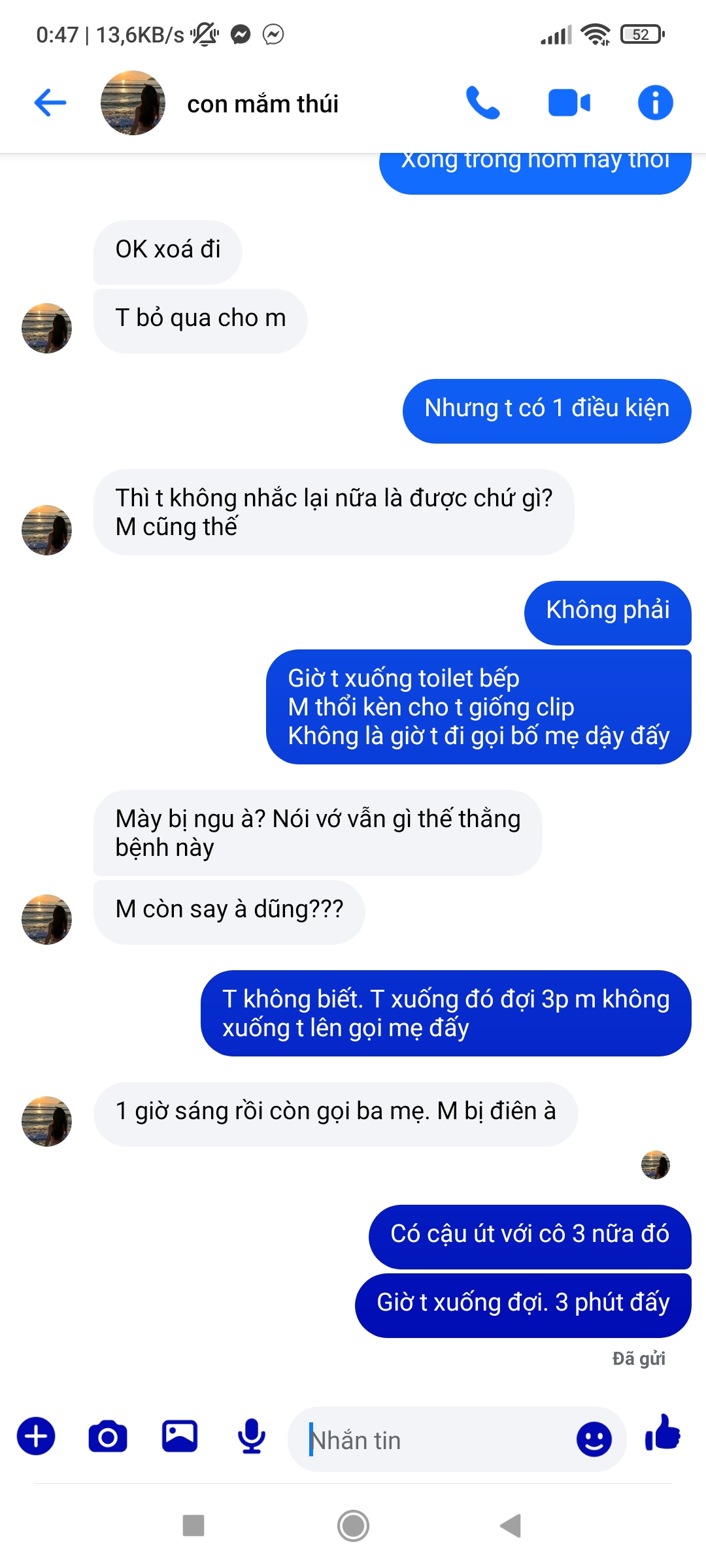Image resolution: width=706 pixels, height=1568 pixels.
Task: Focus the Nhắn tin message field
Action: (x=431, y=1440)
